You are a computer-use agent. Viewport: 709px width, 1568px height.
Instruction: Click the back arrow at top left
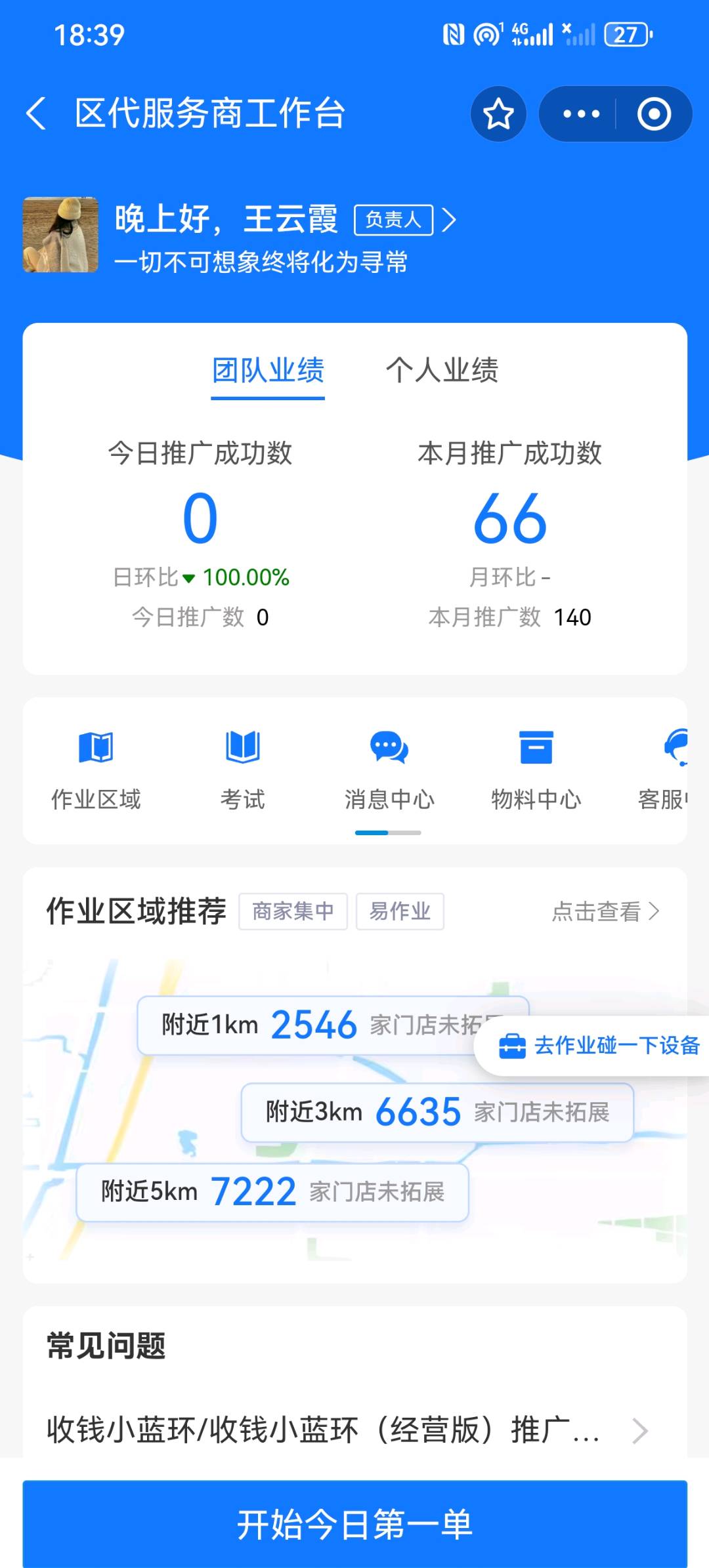(x=36, y=113)
